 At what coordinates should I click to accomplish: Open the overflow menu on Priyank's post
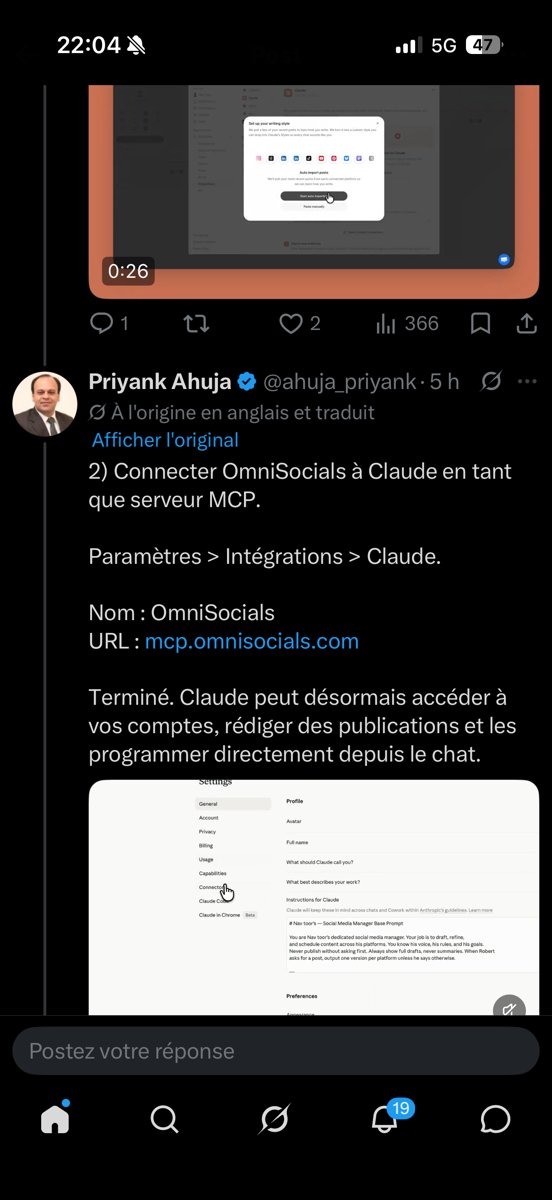pos(527,382)
